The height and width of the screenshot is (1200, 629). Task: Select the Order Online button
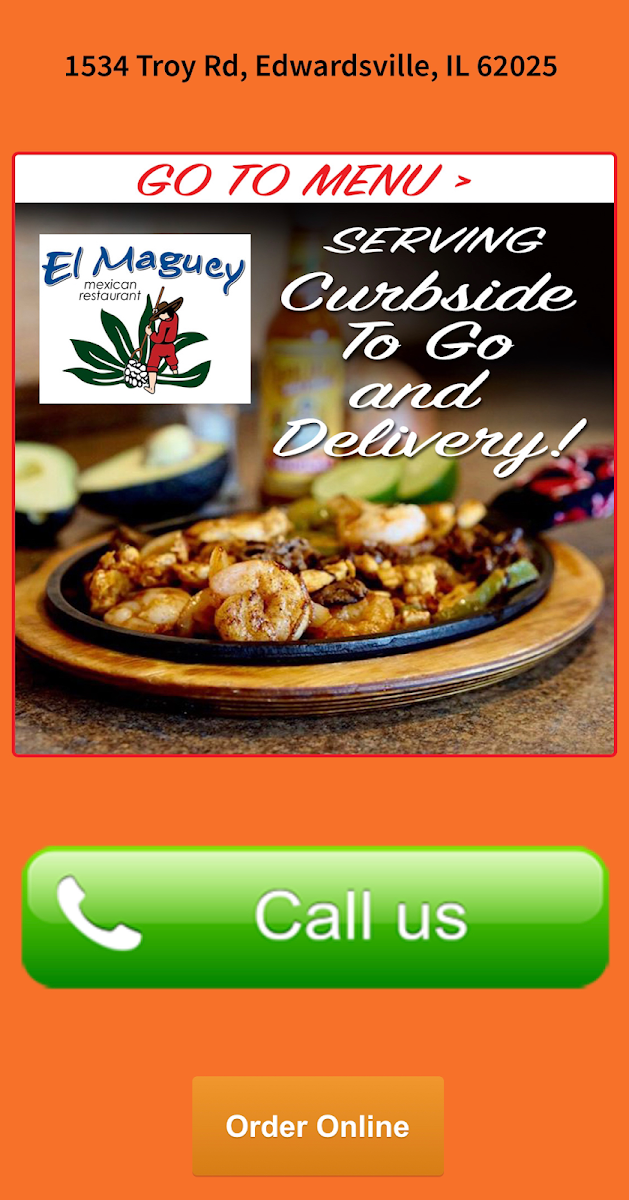click(x=318, y=1126)
